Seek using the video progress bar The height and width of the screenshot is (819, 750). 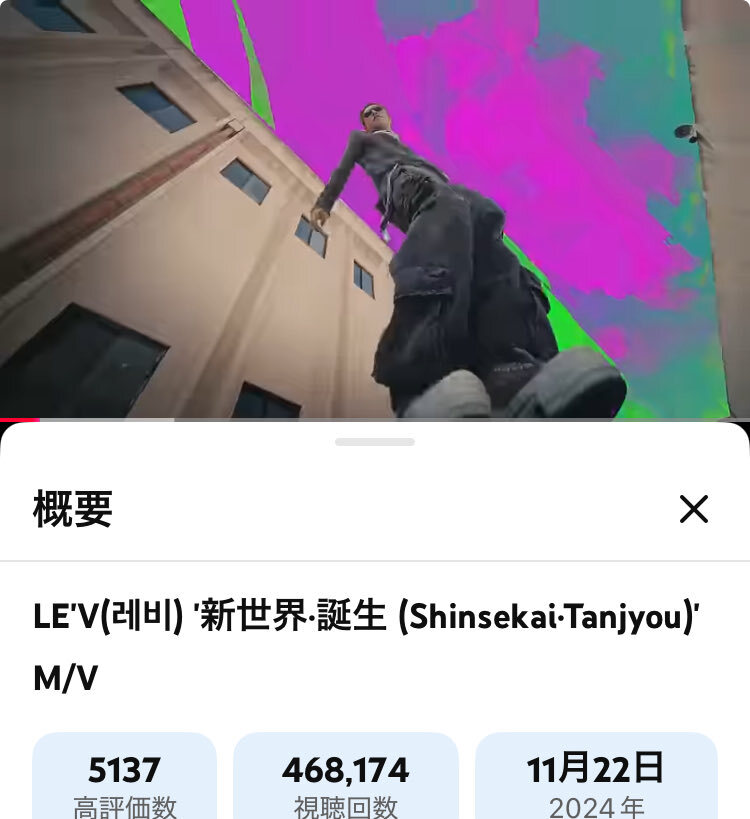(x=375, y=419)
